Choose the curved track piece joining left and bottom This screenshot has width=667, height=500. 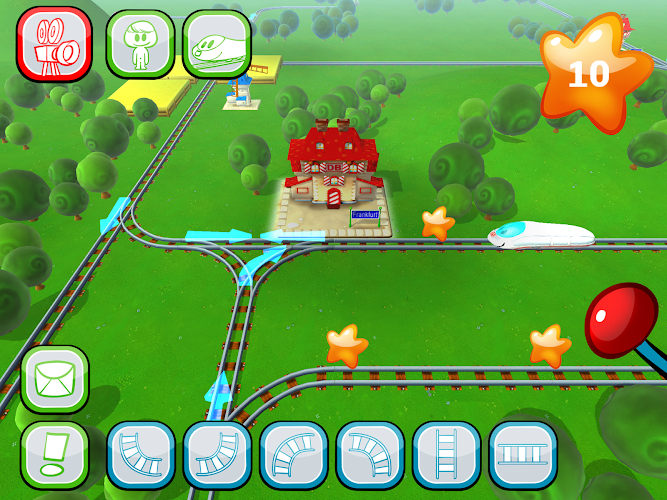pyautogui.click(x=370, y=456)
